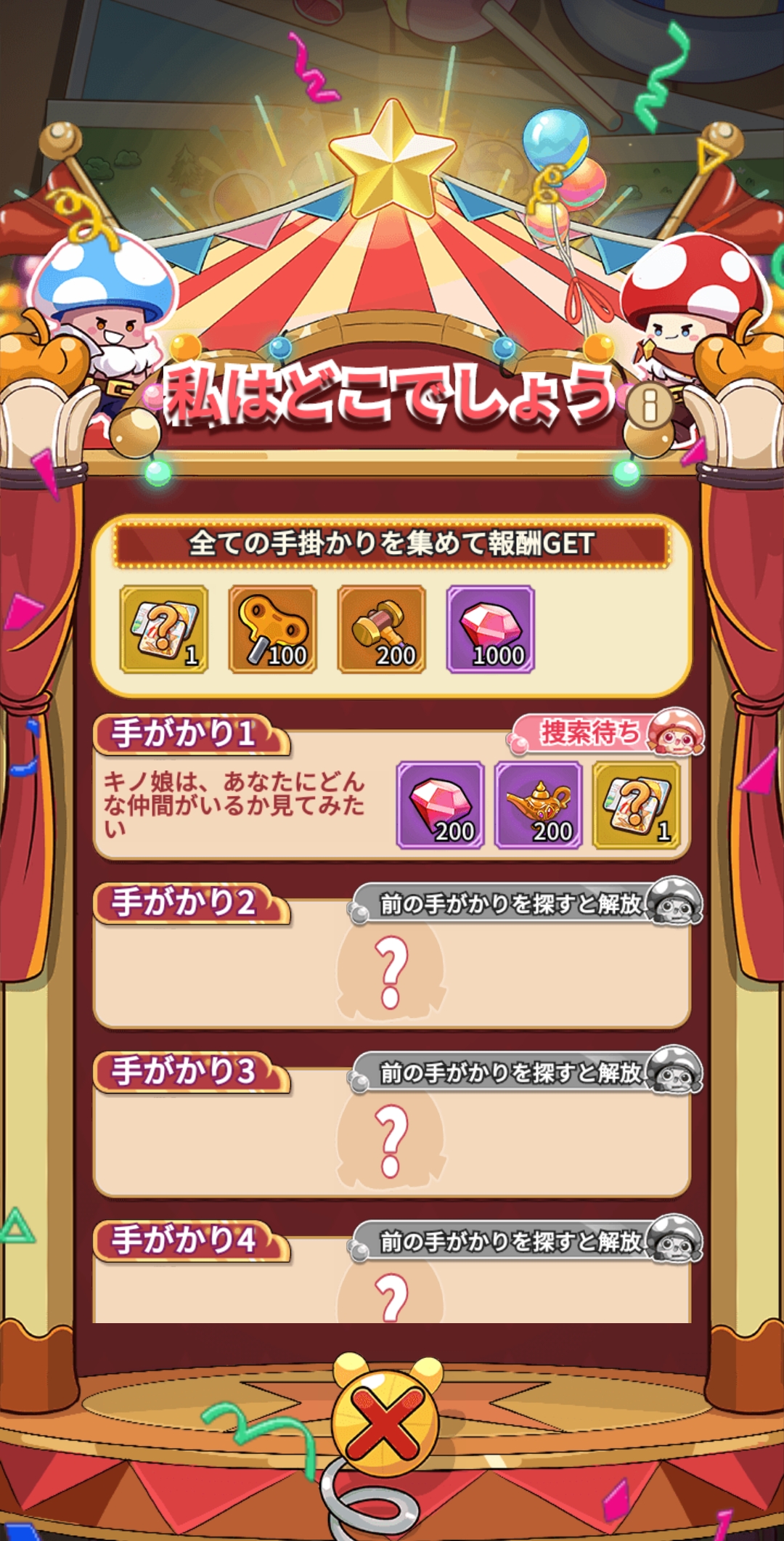This screenshot has width=784, height=1541.
Task: View the mystery card reward in the completion rewards
Action: (164, 629)
